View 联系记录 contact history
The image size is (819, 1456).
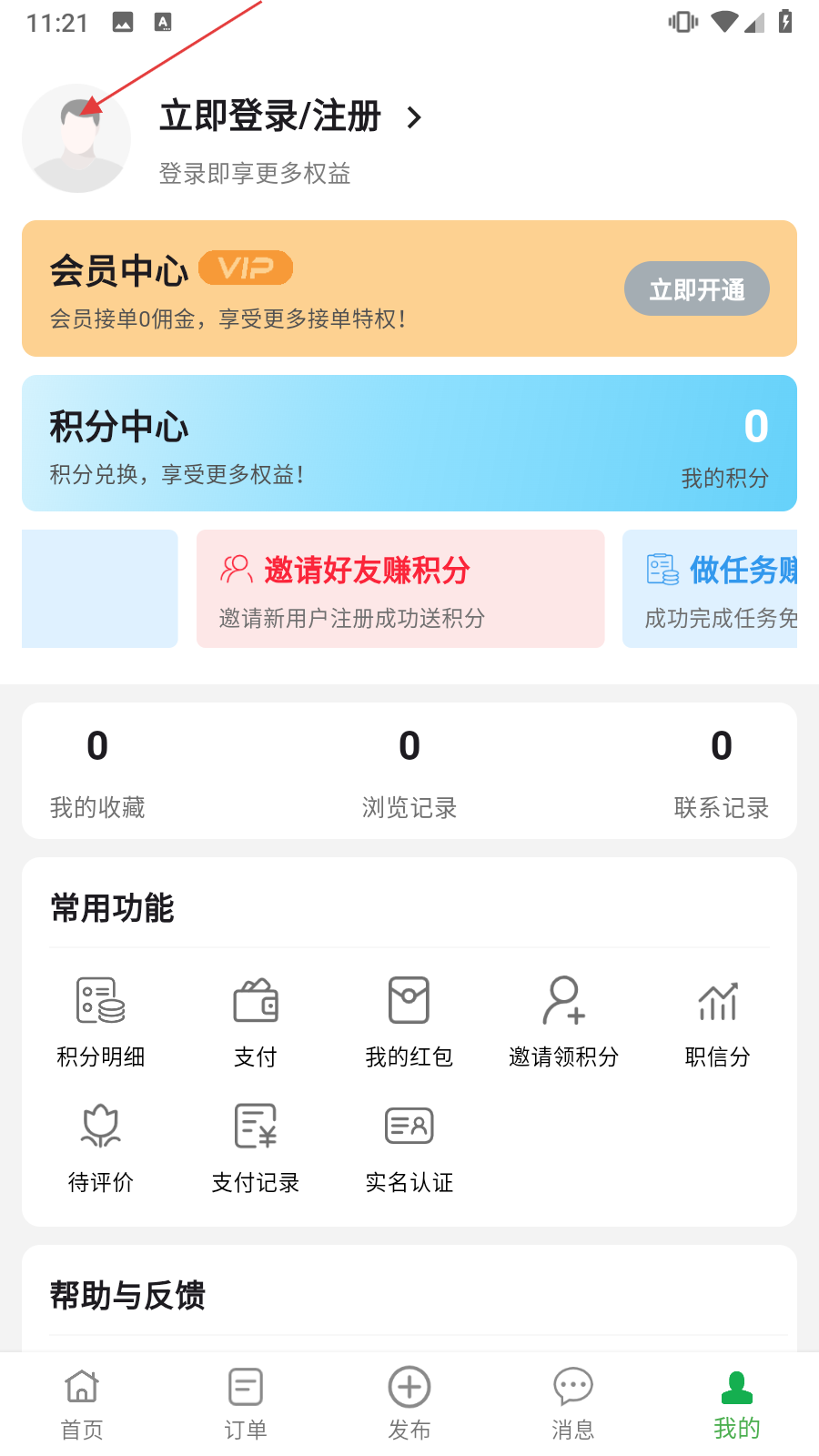tap(722, 772)
